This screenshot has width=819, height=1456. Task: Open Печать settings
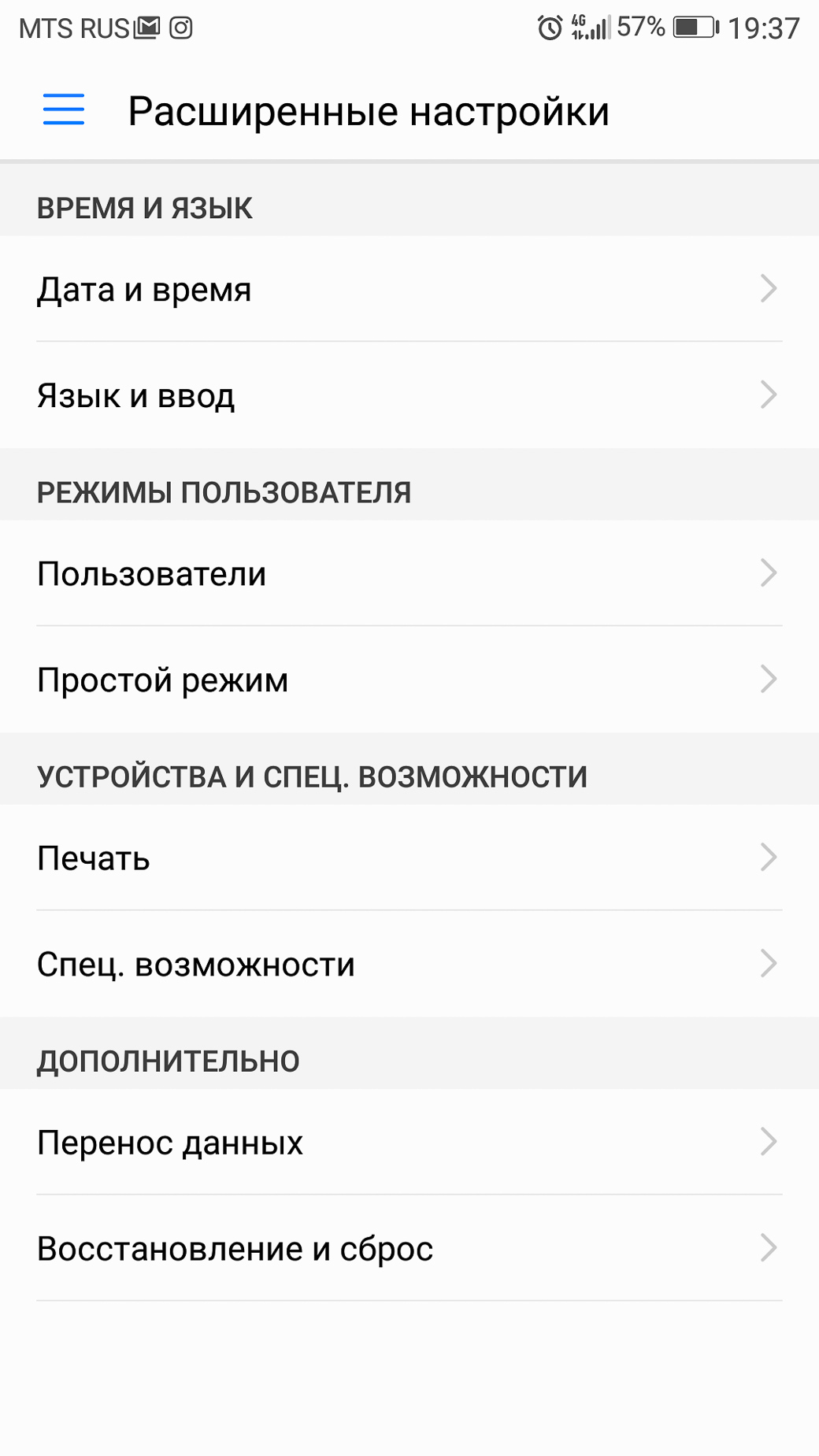[409, 858]
